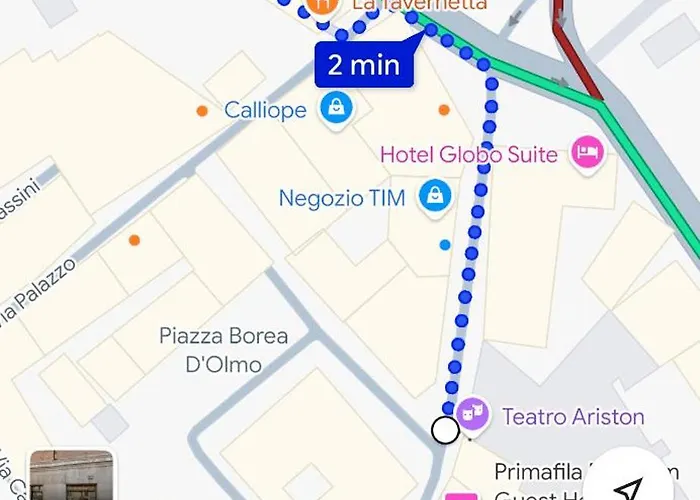
Task: View Hotel Globo Suite place details
Action: pyautogui.click(x=587, y=153)
